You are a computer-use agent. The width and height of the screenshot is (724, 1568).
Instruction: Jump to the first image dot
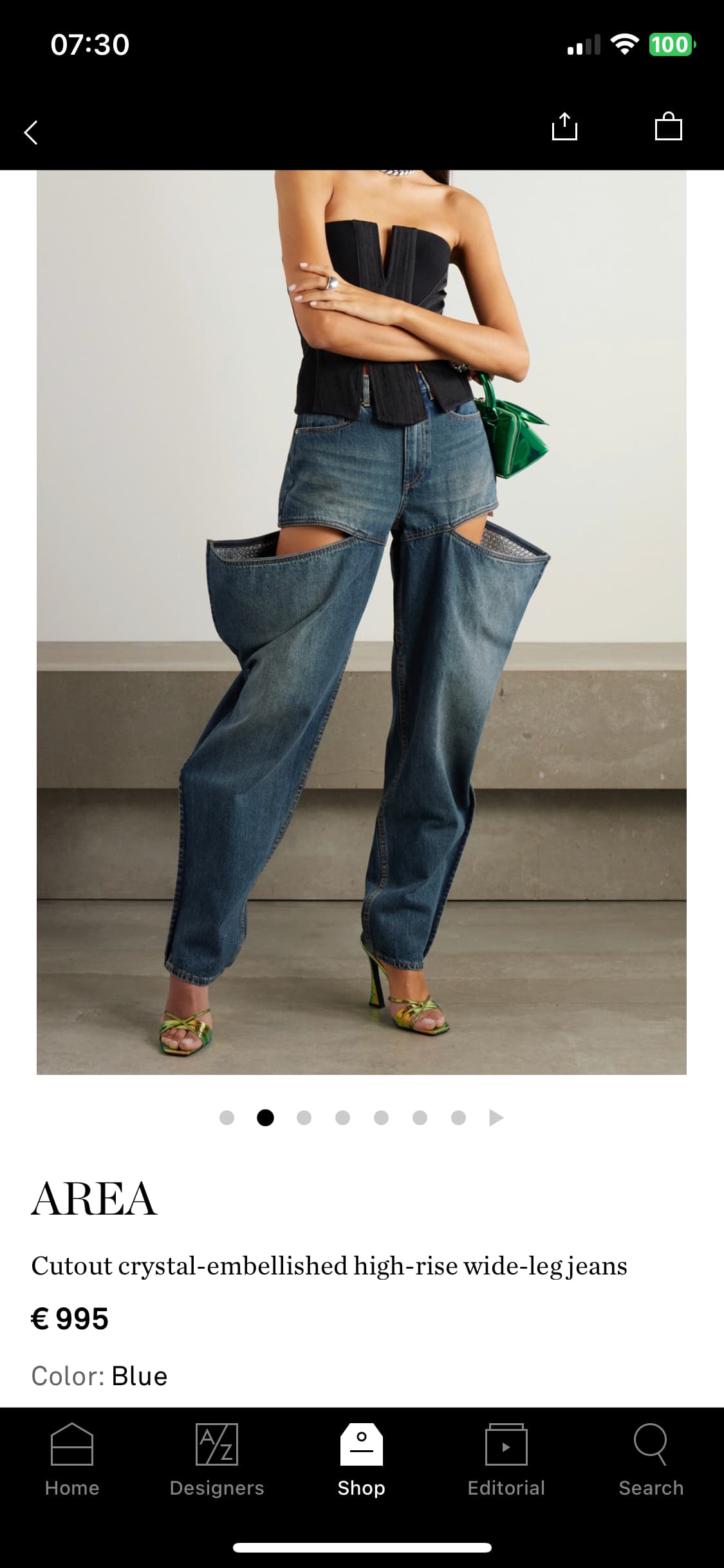pos(227,1117)
